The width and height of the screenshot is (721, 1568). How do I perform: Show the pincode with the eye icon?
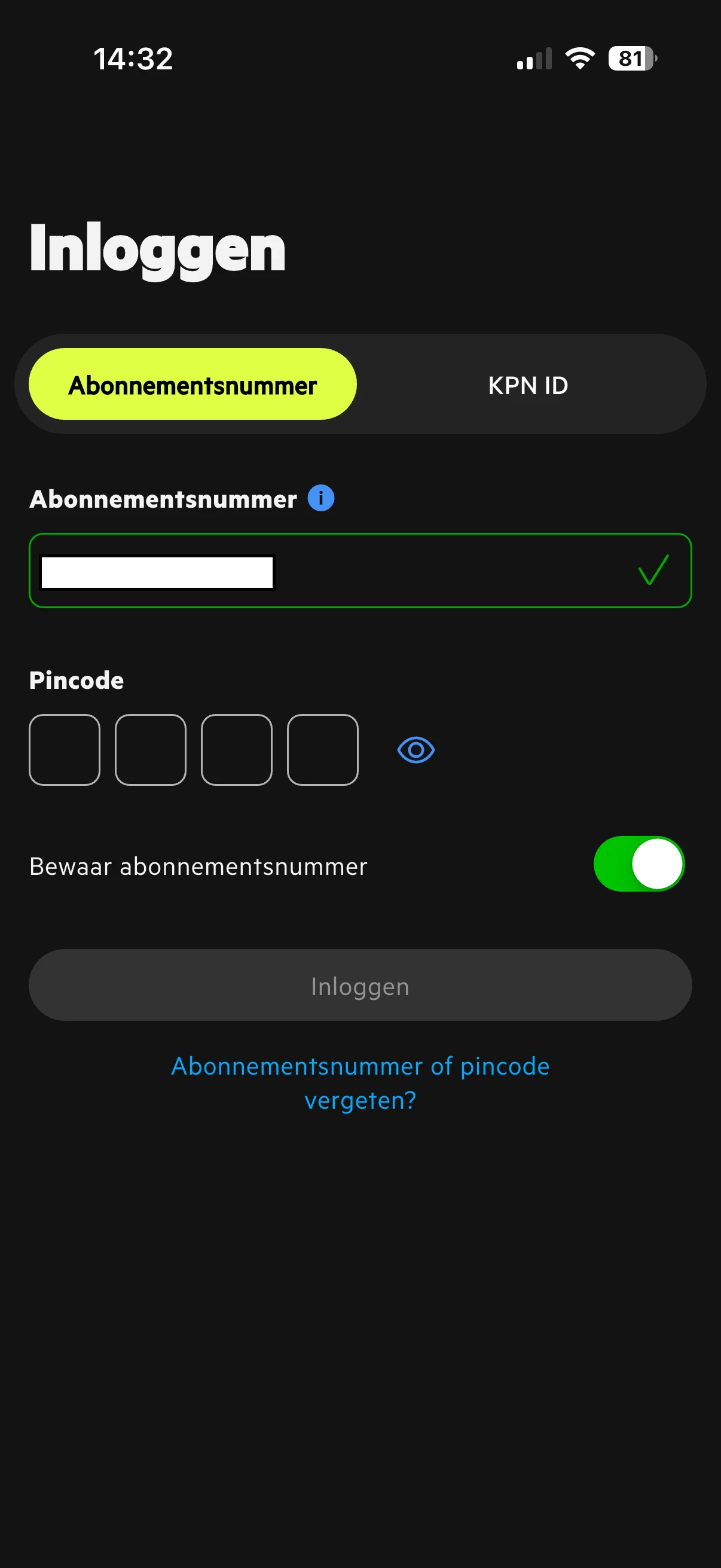(x=416, y=750)
